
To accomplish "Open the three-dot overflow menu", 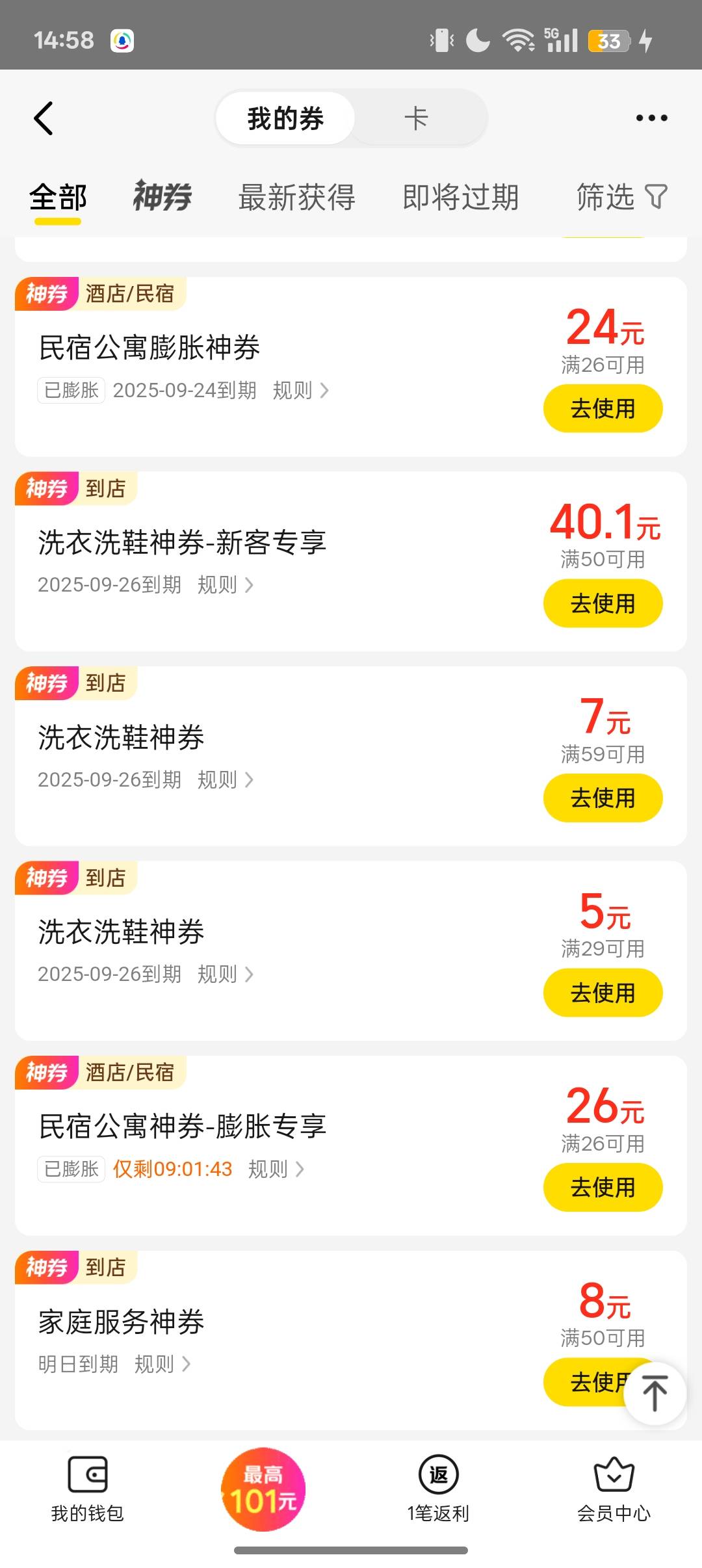I will click(x=651, y=118).
